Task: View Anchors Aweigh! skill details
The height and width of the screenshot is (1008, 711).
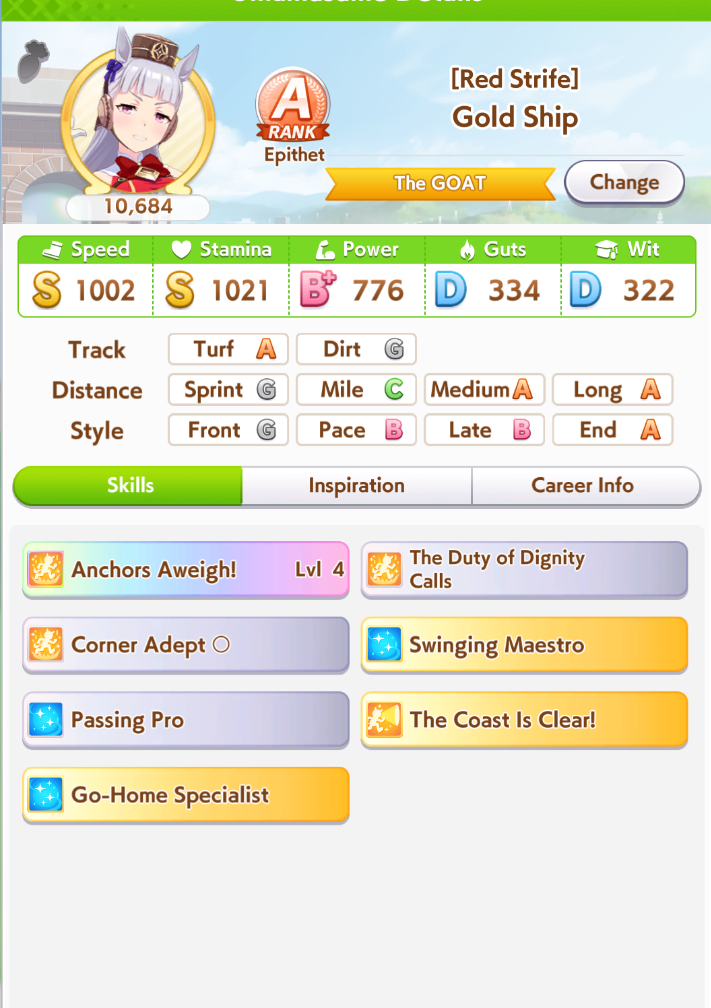Action: tap(186, 570)
